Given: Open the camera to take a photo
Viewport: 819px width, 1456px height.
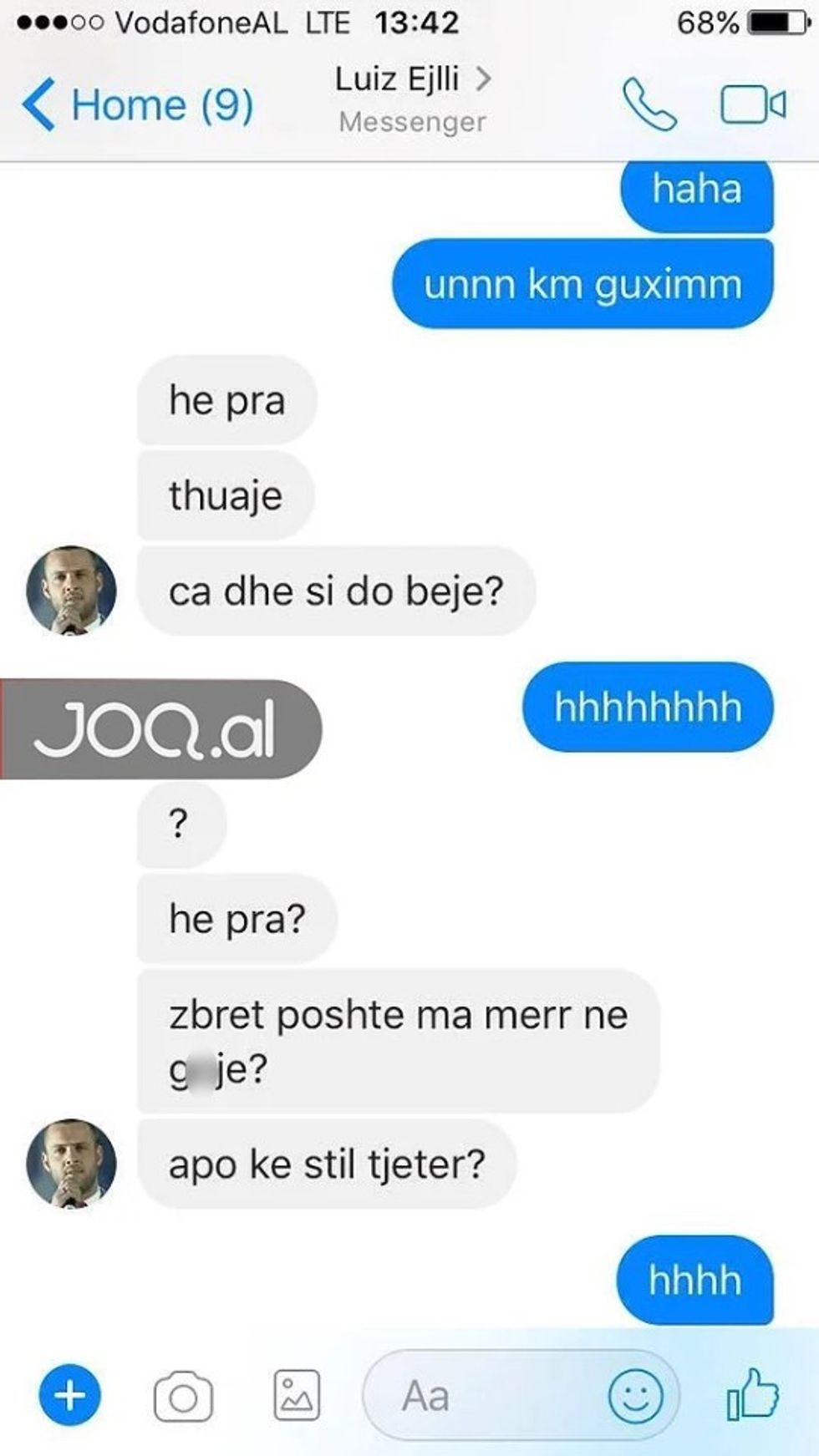Looking at the screenshot, I should pyautogui.click(x=183, y=1396).
